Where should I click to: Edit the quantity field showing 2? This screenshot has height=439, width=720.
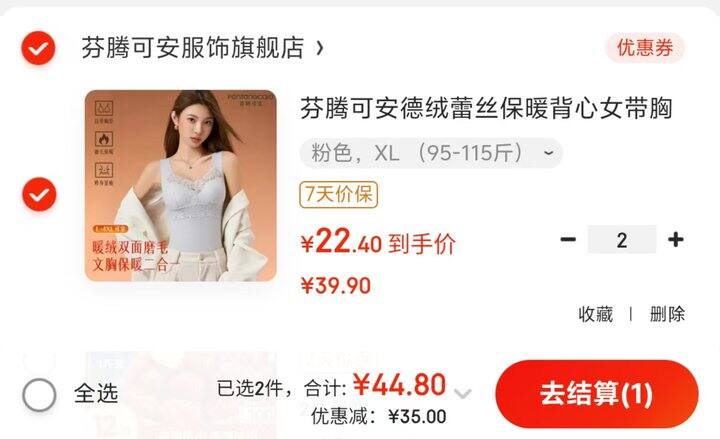(622, 239)
